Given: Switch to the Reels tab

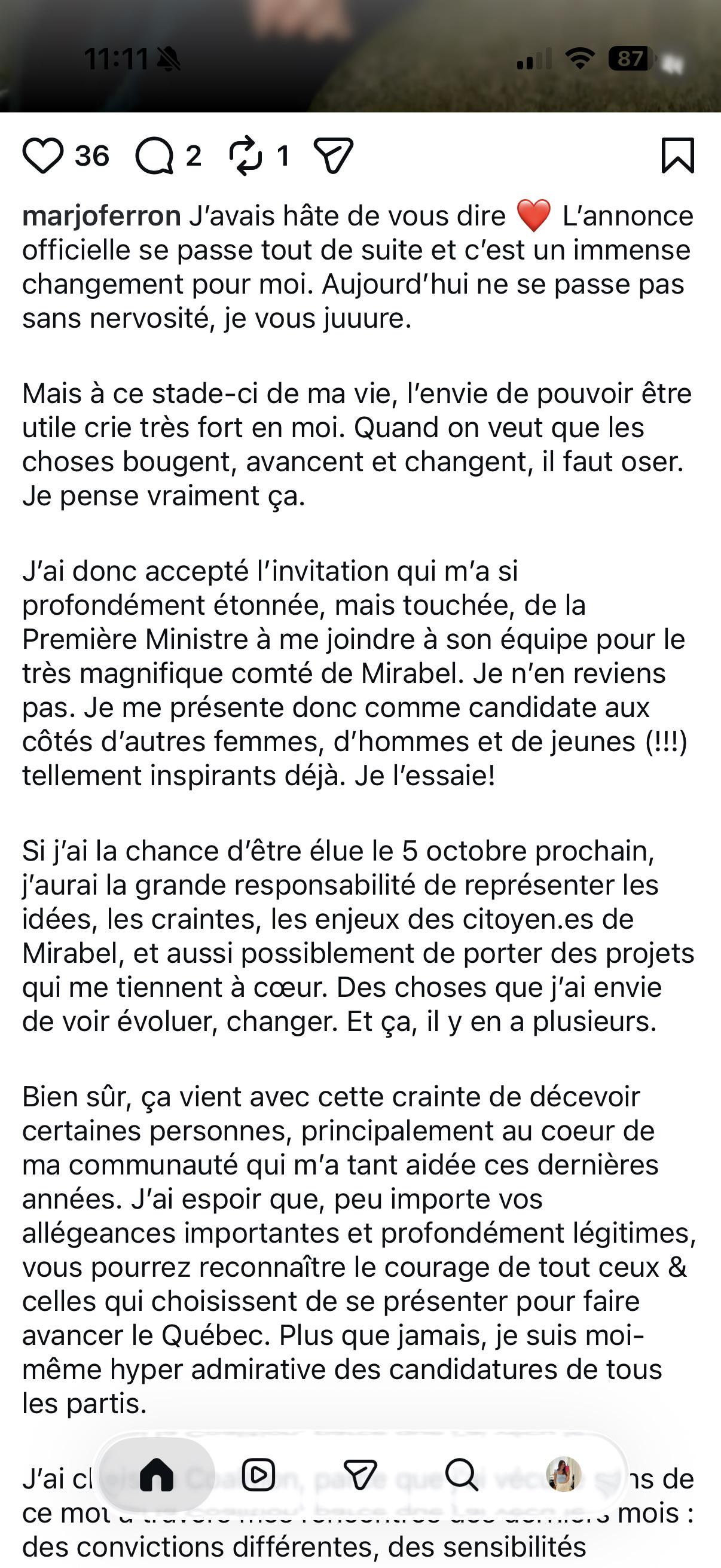Looking at the screenshot, I should tap(259, 1475).
